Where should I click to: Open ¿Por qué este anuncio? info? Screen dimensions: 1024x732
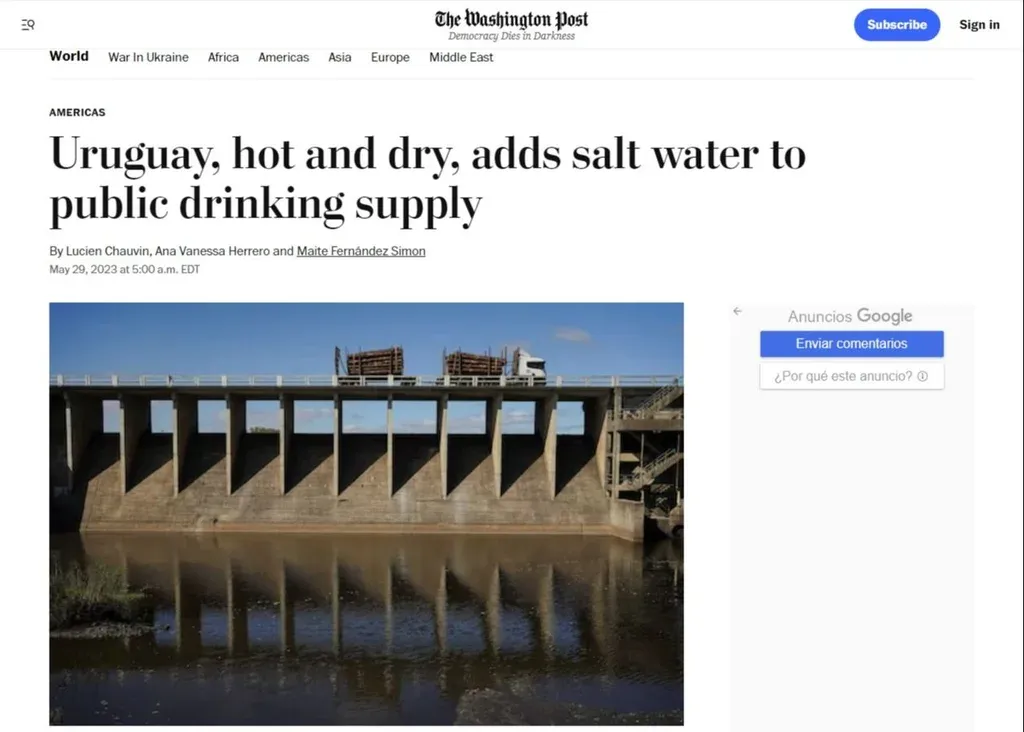pos(851,377)
